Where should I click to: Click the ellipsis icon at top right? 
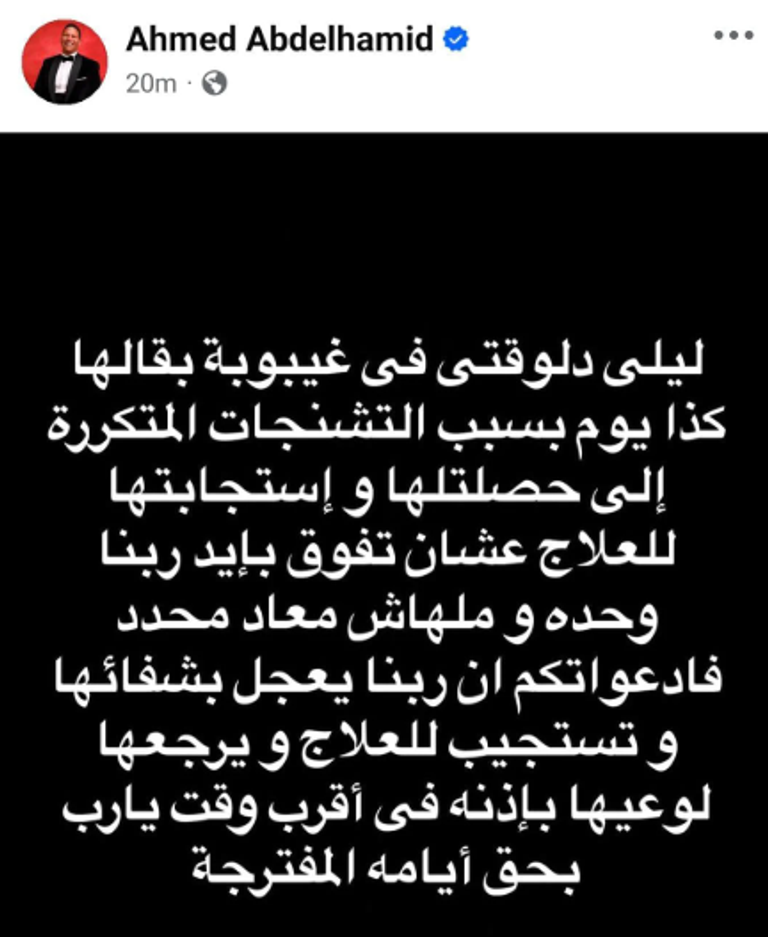[733, 36]
